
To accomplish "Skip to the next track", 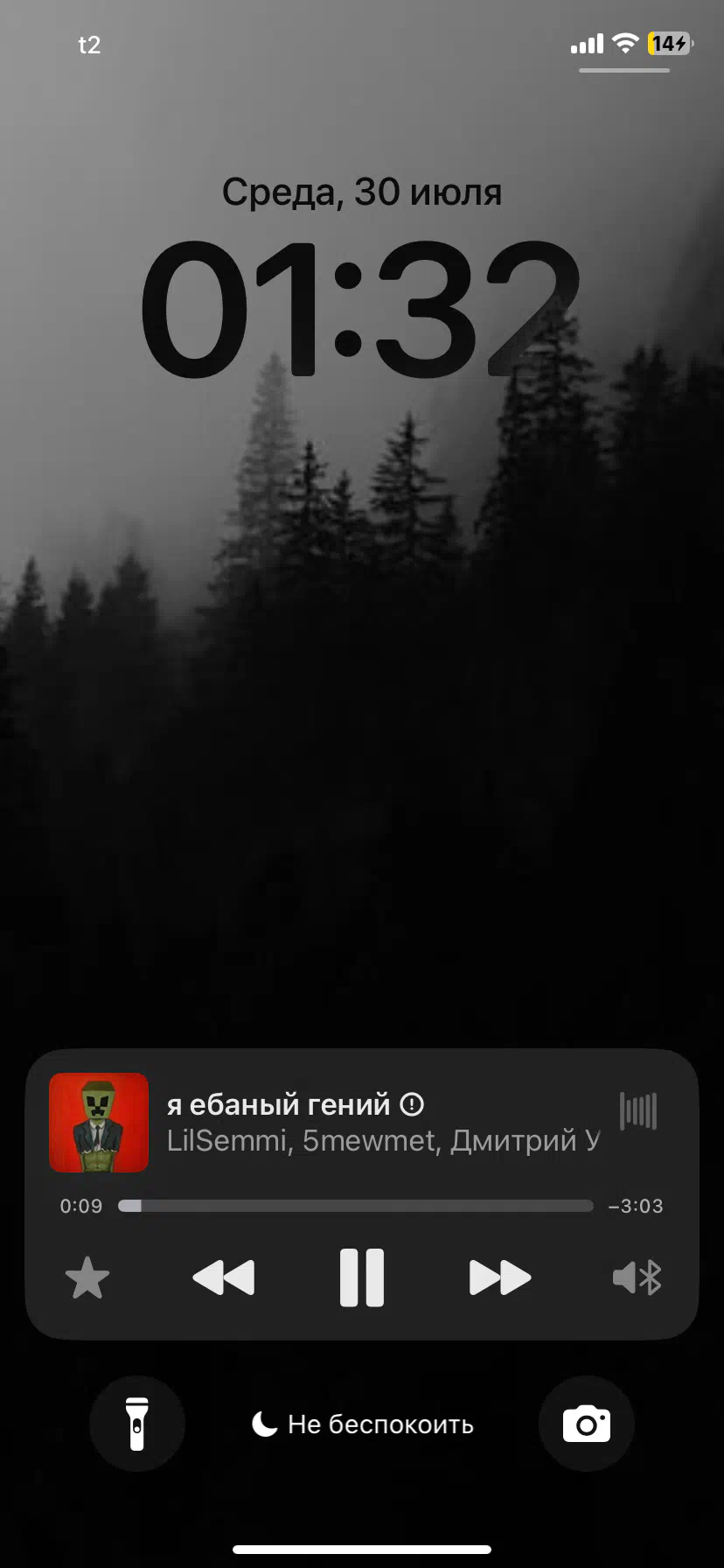I will 500,1277.
